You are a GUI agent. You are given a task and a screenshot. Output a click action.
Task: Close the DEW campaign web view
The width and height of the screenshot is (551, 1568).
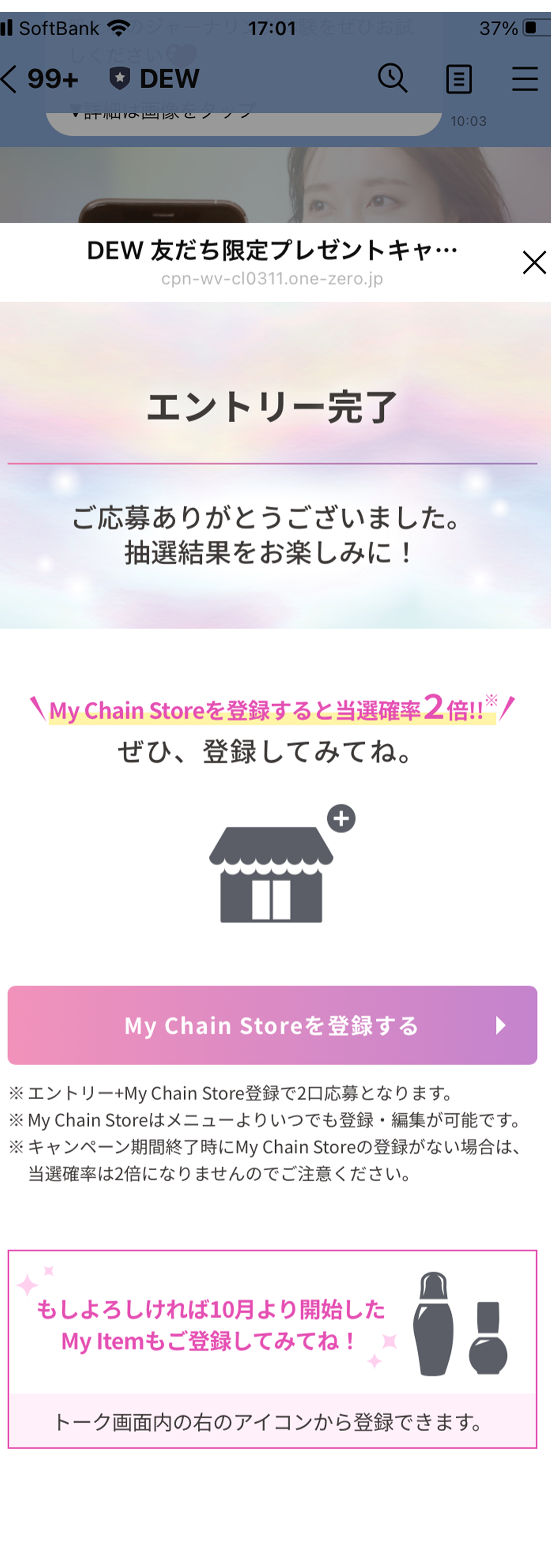533,263
